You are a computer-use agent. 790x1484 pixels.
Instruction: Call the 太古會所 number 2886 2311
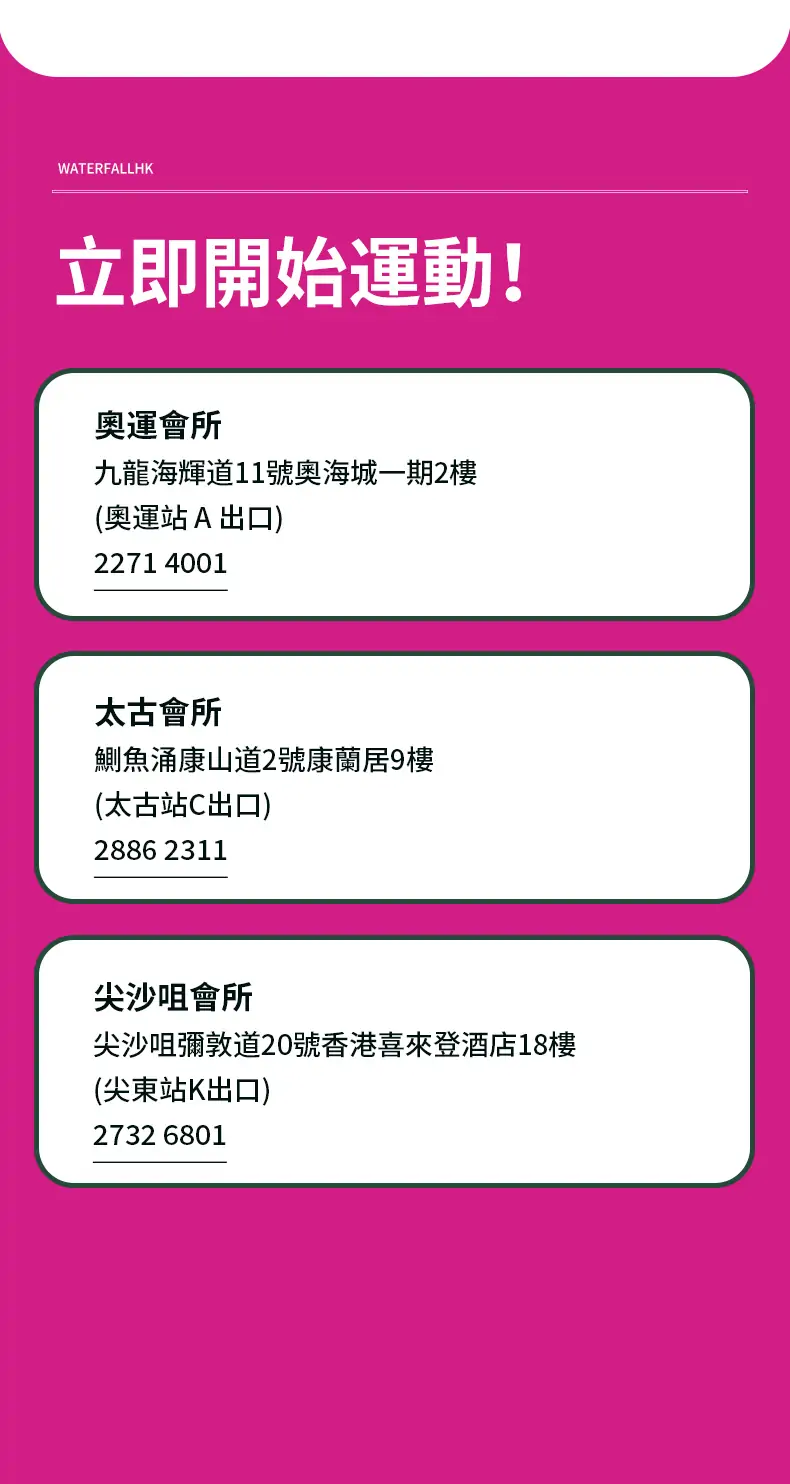point(161,851)
